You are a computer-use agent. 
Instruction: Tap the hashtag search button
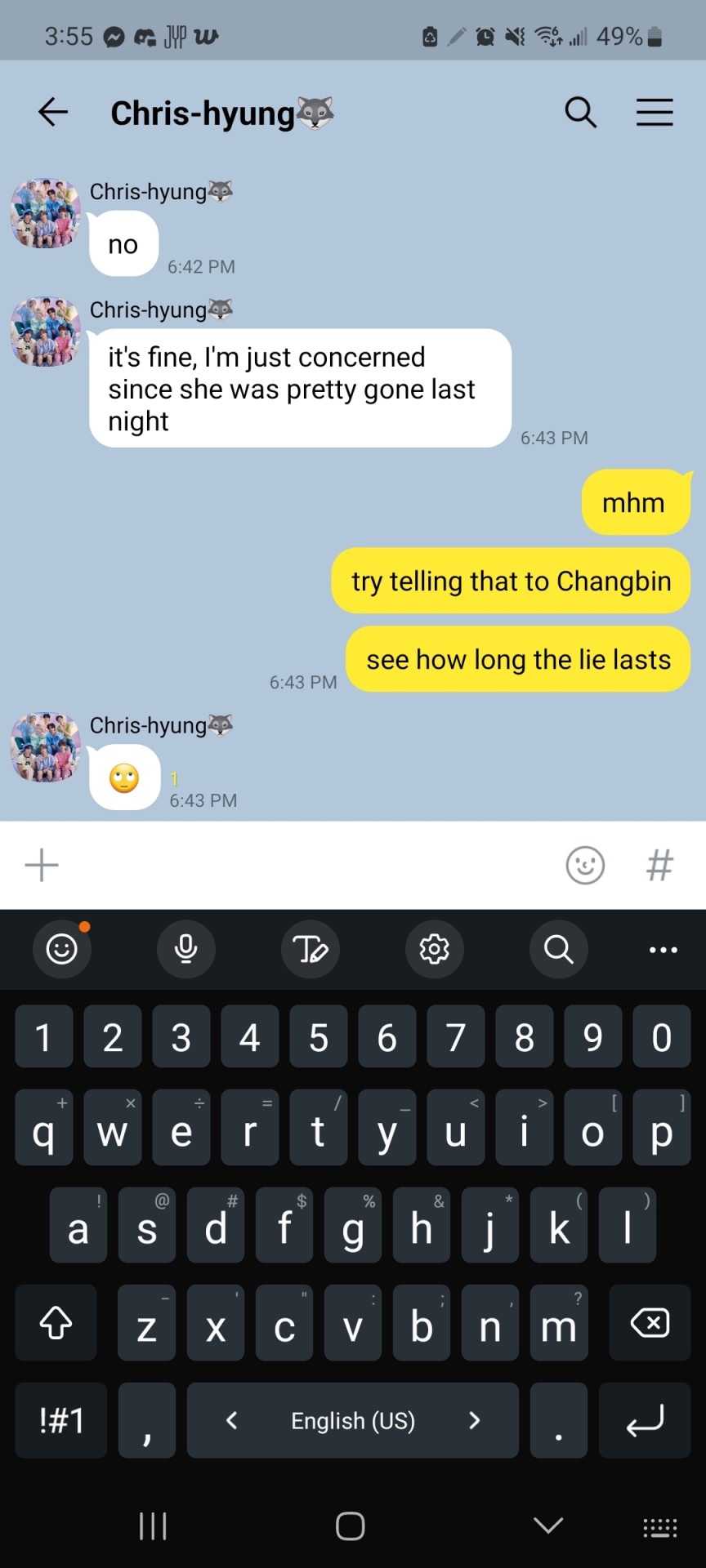click(x=659, y=865)
